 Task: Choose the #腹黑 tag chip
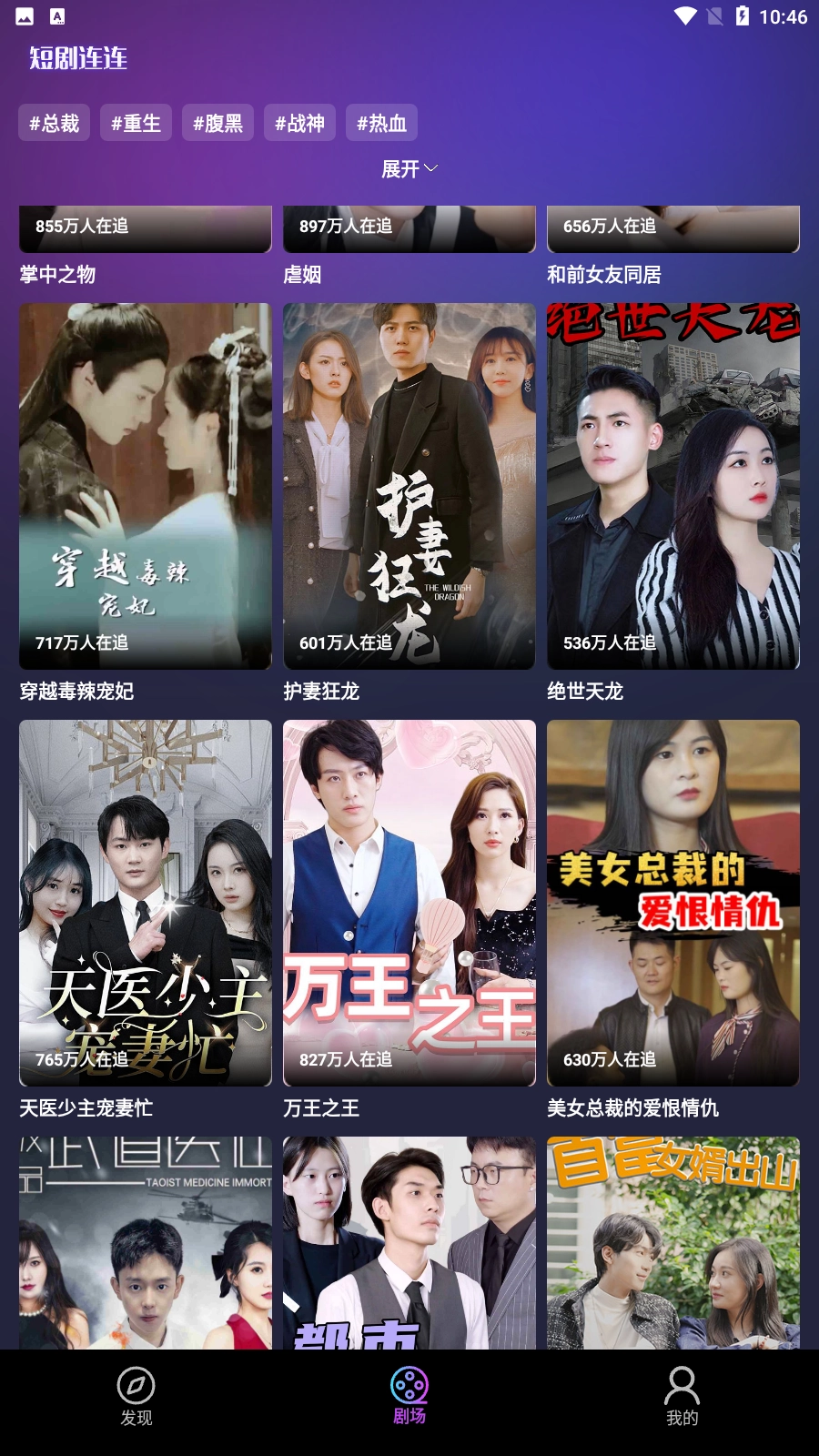(x=217, y=123)
